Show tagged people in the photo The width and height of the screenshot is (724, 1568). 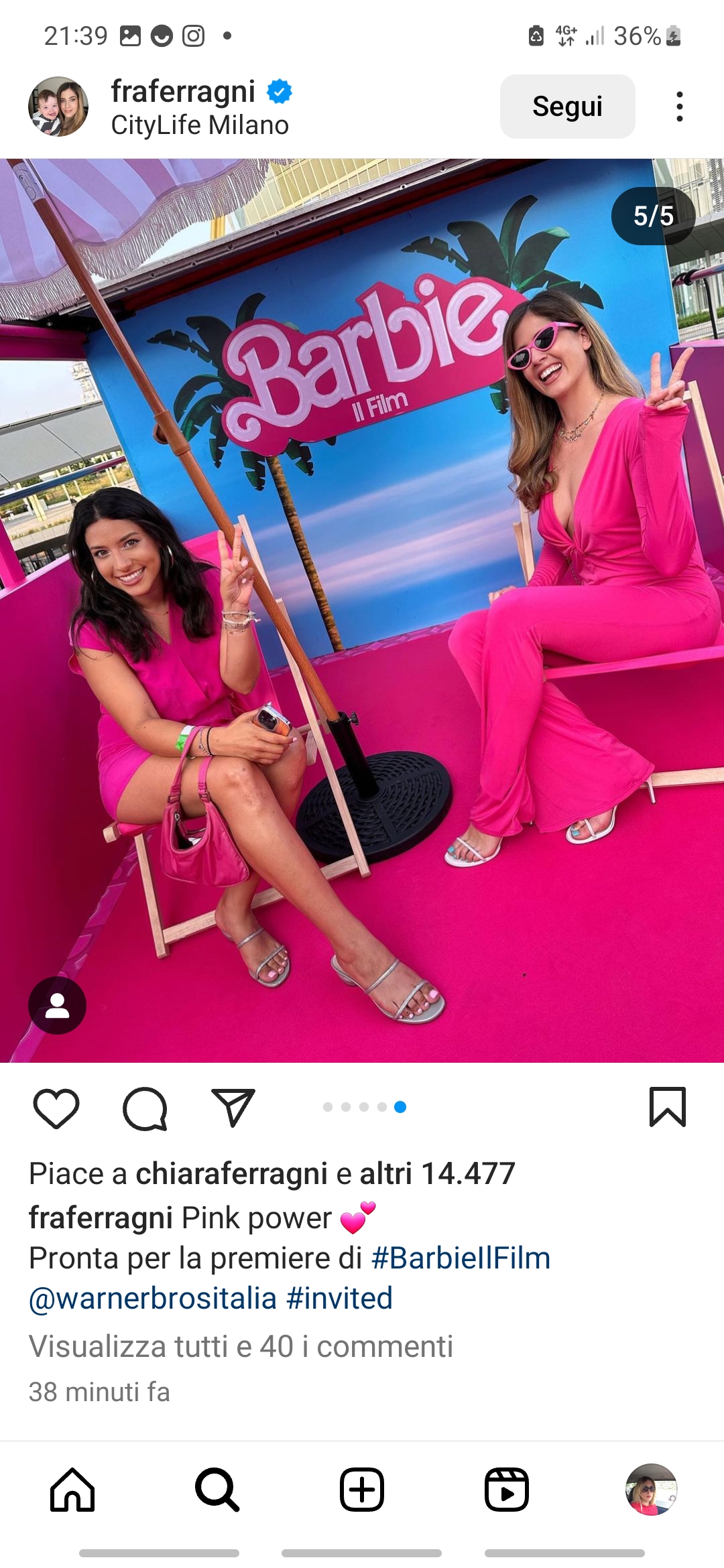click(57, 1005)
